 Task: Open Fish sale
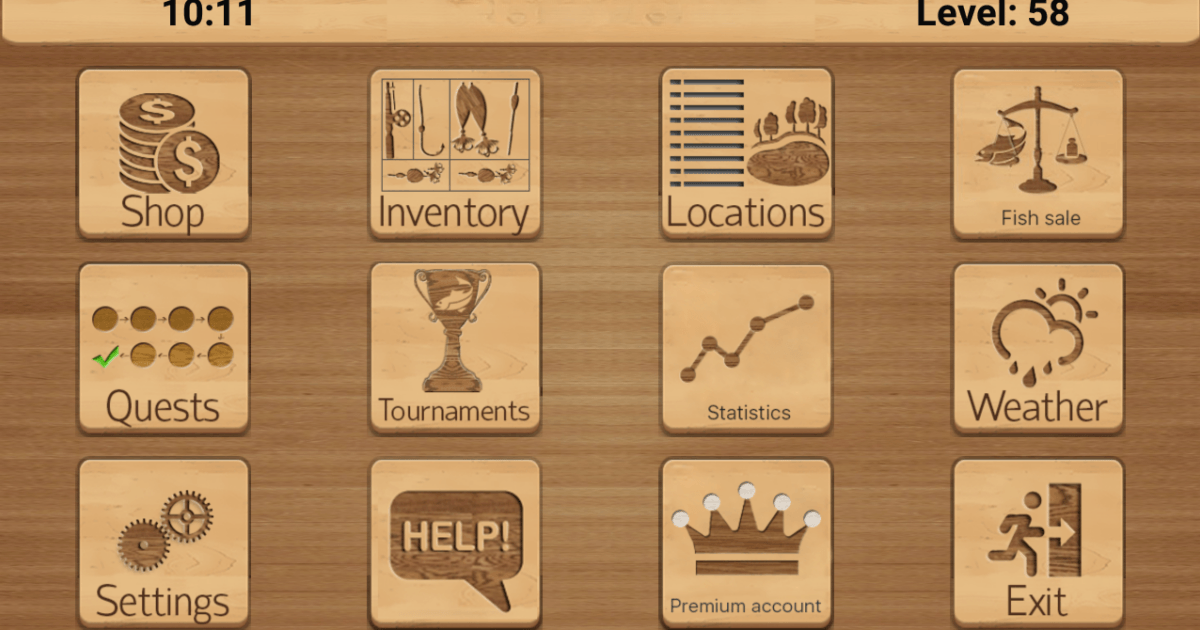pos(1038,153)
